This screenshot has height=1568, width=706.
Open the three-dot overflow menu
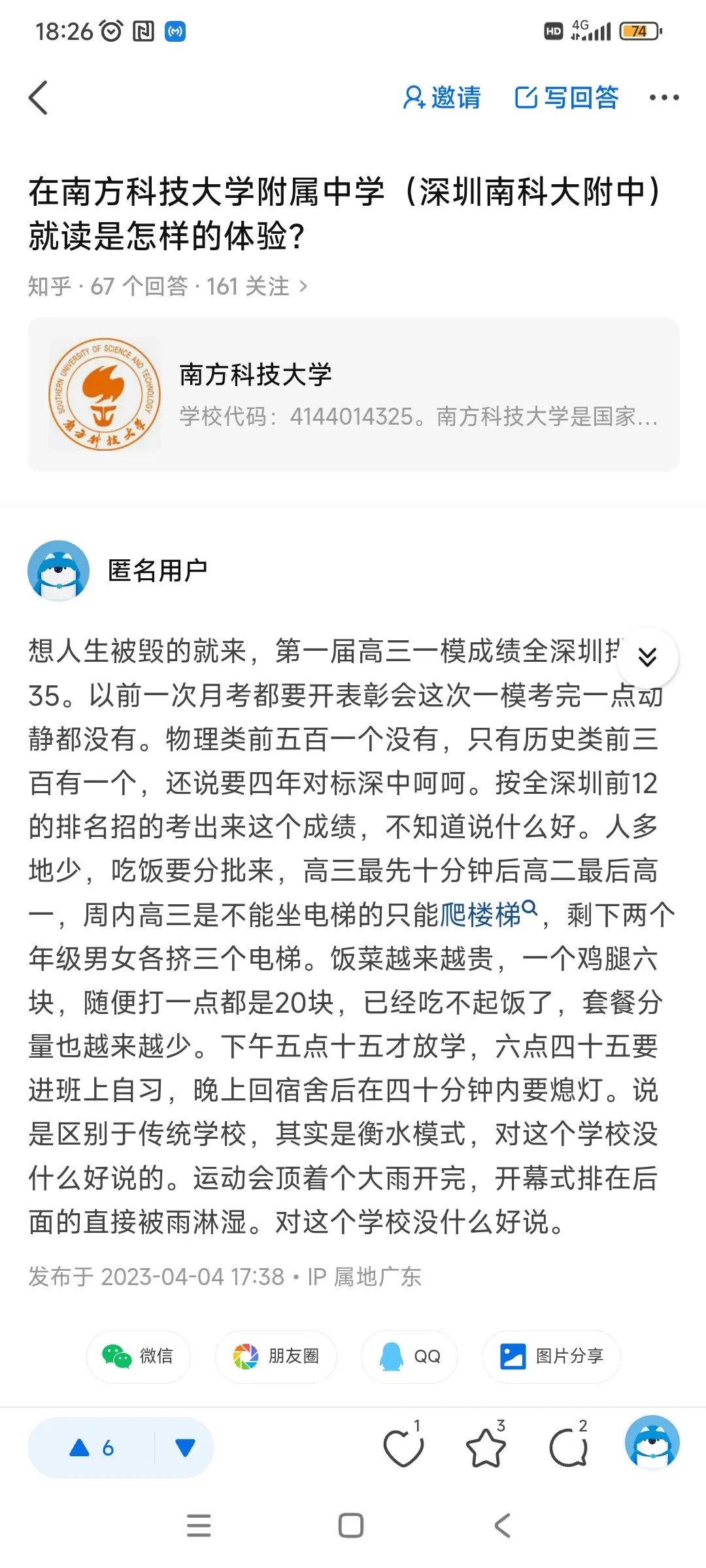coord(664,98)
